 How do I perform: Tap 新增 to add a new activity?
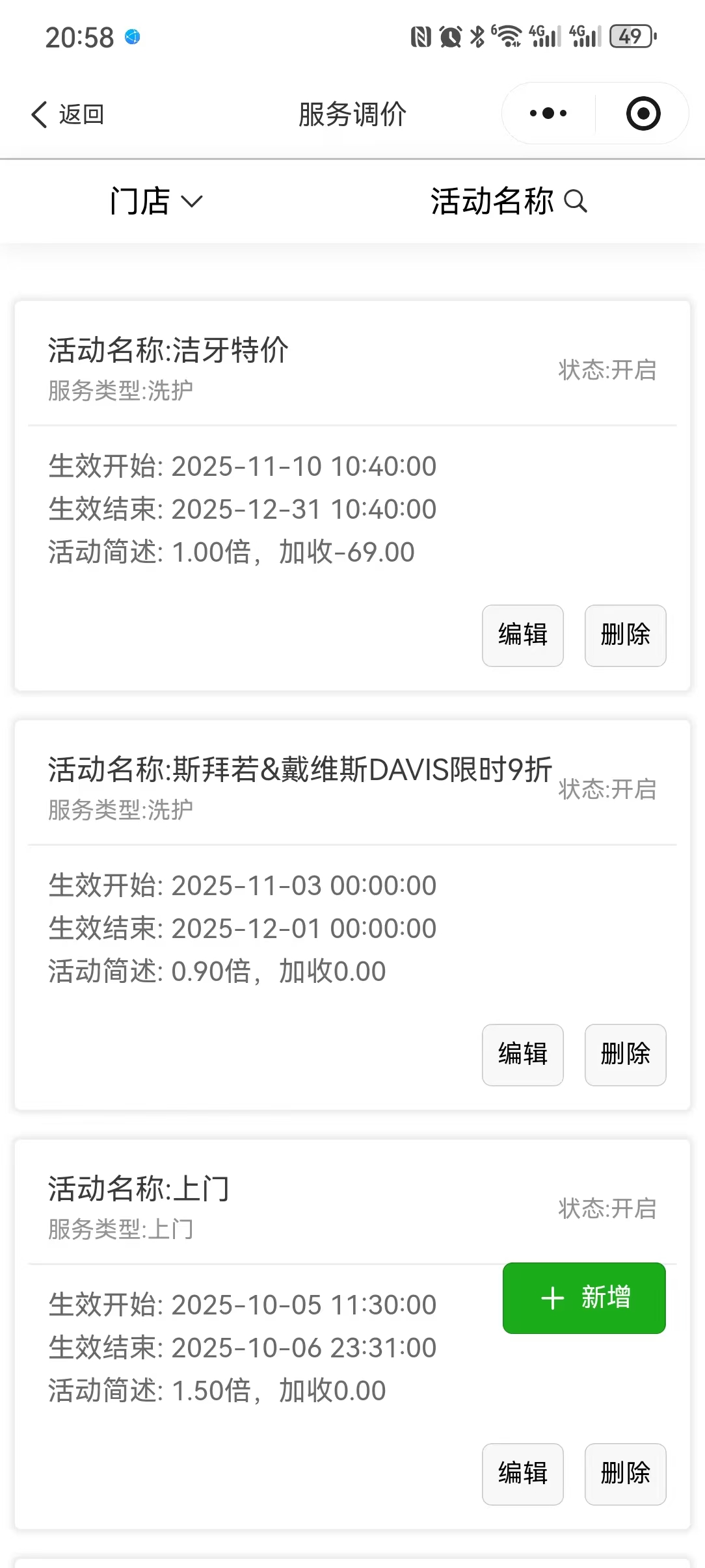pyautogui.click(x=584, y=1298)
